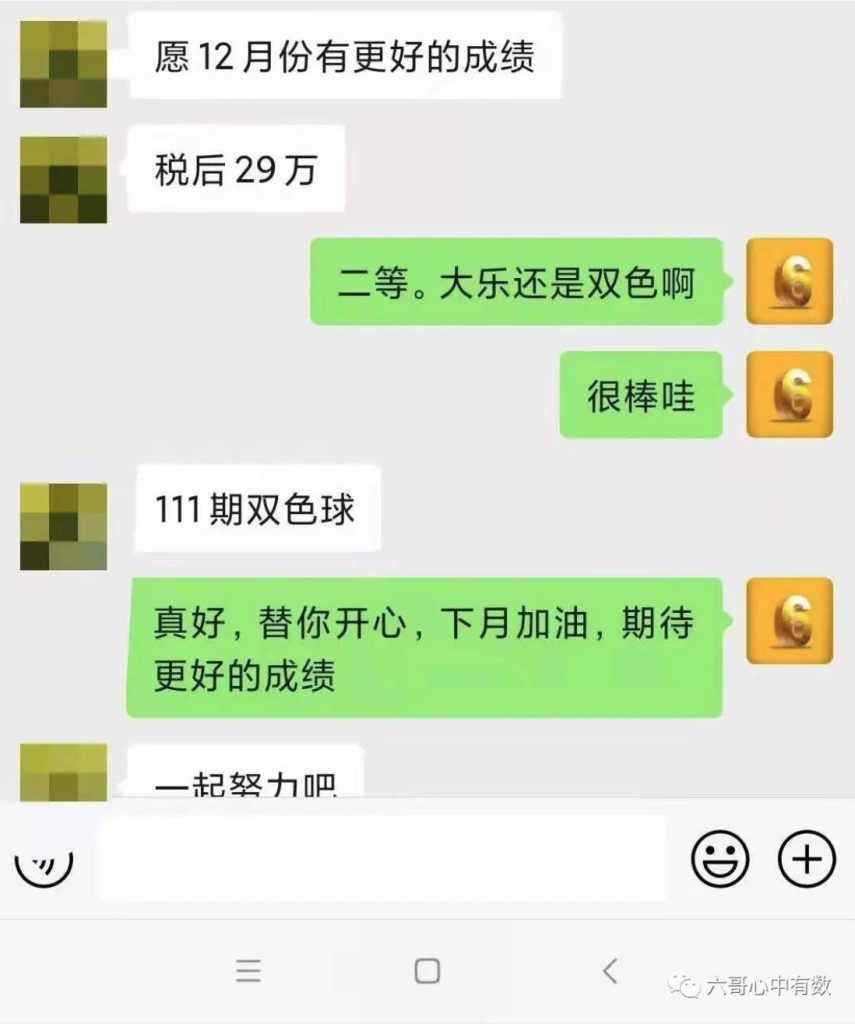Open contact avatar beside '111 期双色球'
855x1024 pixels.
click(x=64, y=526)
